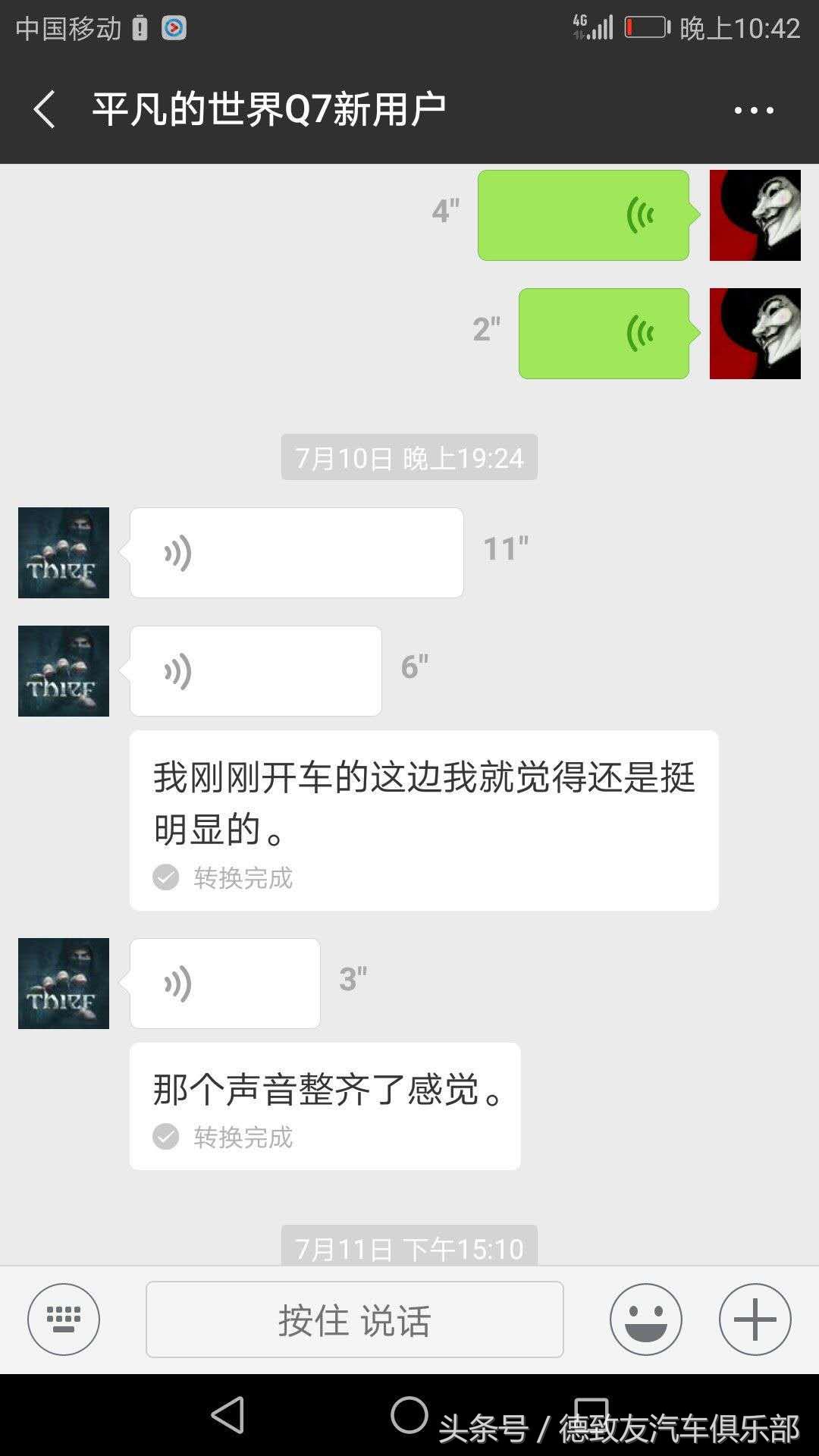The width and height of the screenshot is (819, 1456).
Task: Tap the back arrow to leave the chat
Action: (x=43, y=110)
